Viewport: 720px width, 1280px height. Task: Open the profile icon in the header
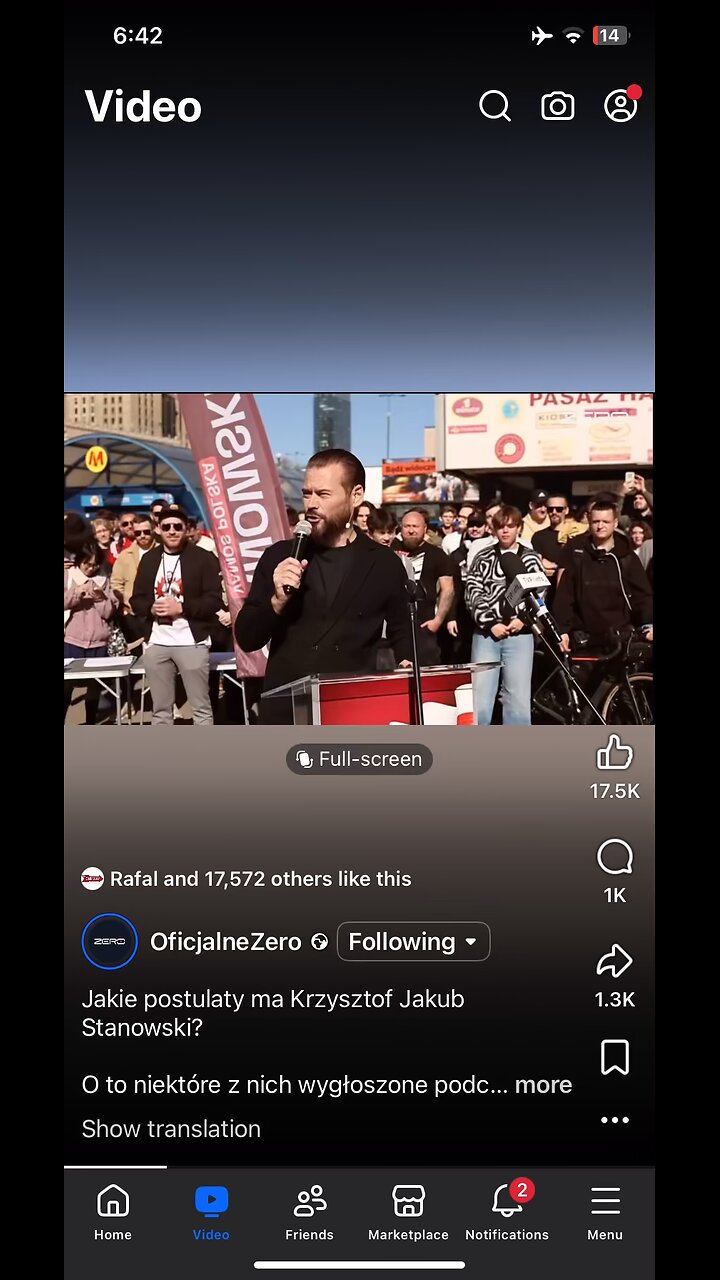620,106
